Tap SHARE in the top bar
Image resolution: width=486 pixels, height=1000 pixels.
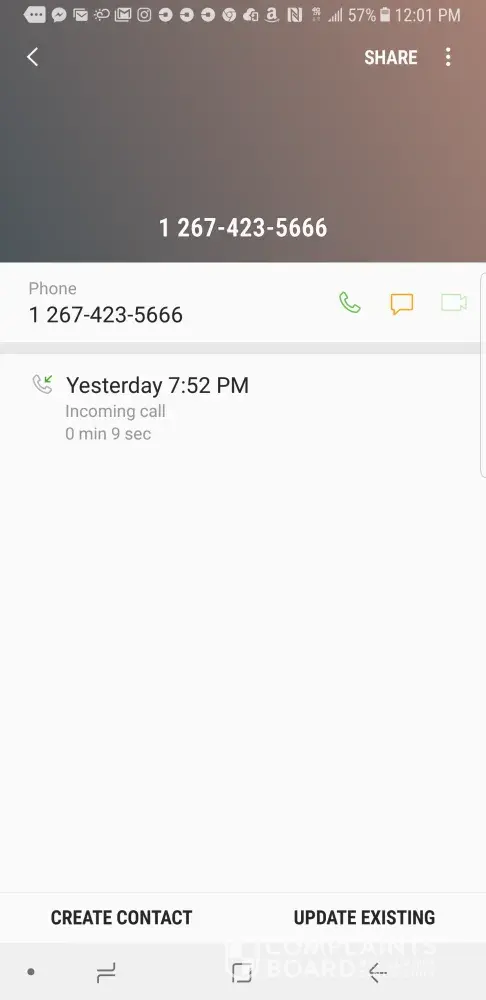(390, 57)
